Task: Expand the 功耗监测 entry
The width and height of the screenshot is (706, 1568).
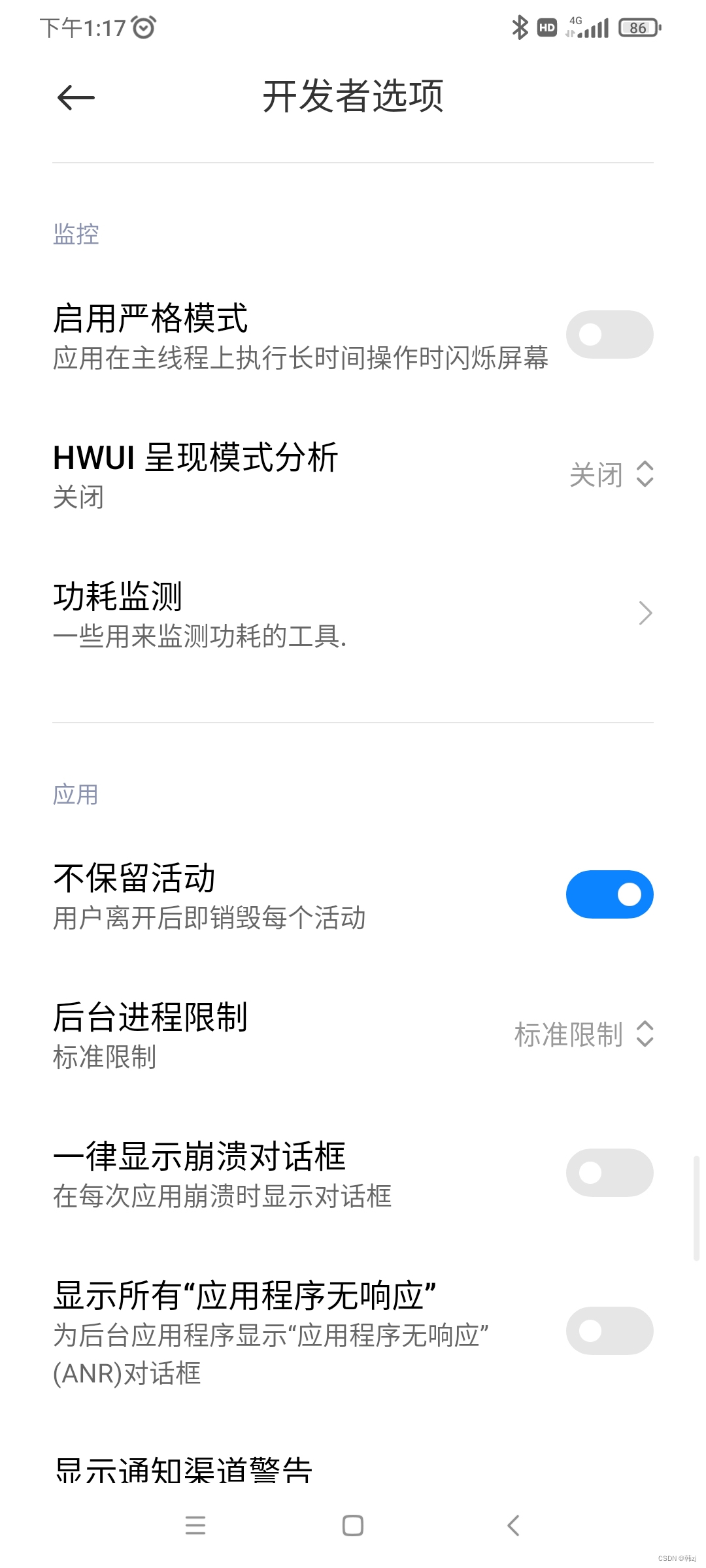Action: click(646, 613)
